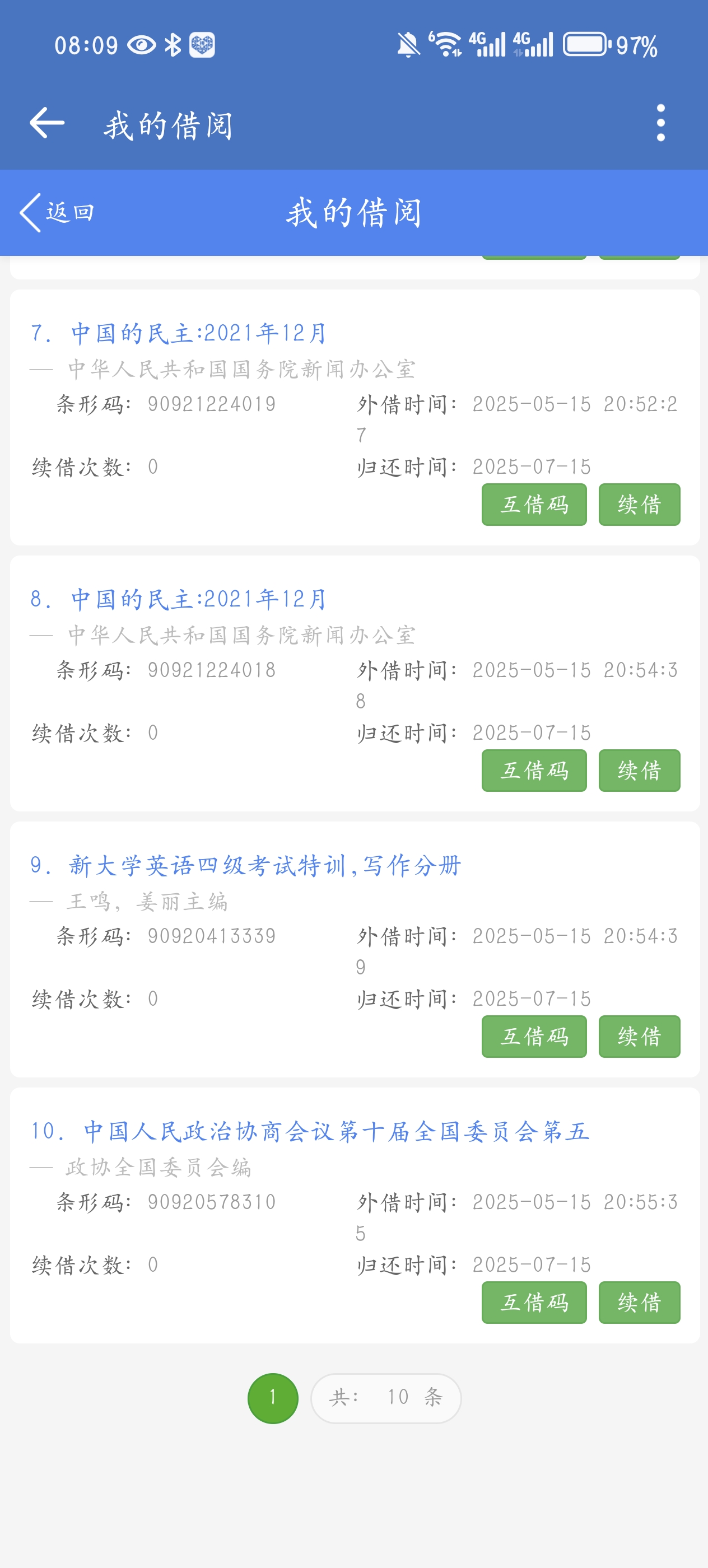Tap 互借码 for barcode 90921224018
The width and height of the screenshot is (708, 1568).
pos(533,771)
